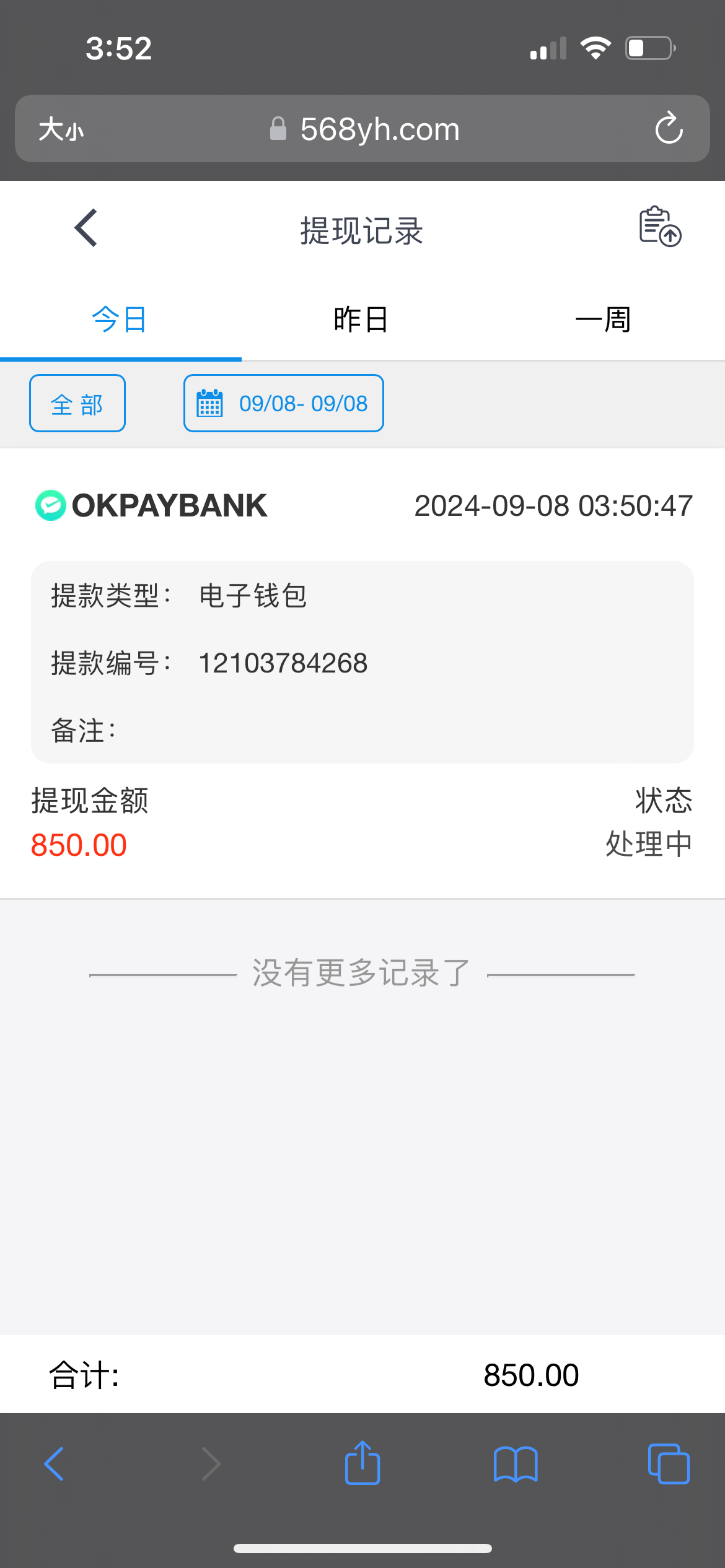Select the 今日 tab
Viewport: 725px width, 1568px height.
point(120,320)
